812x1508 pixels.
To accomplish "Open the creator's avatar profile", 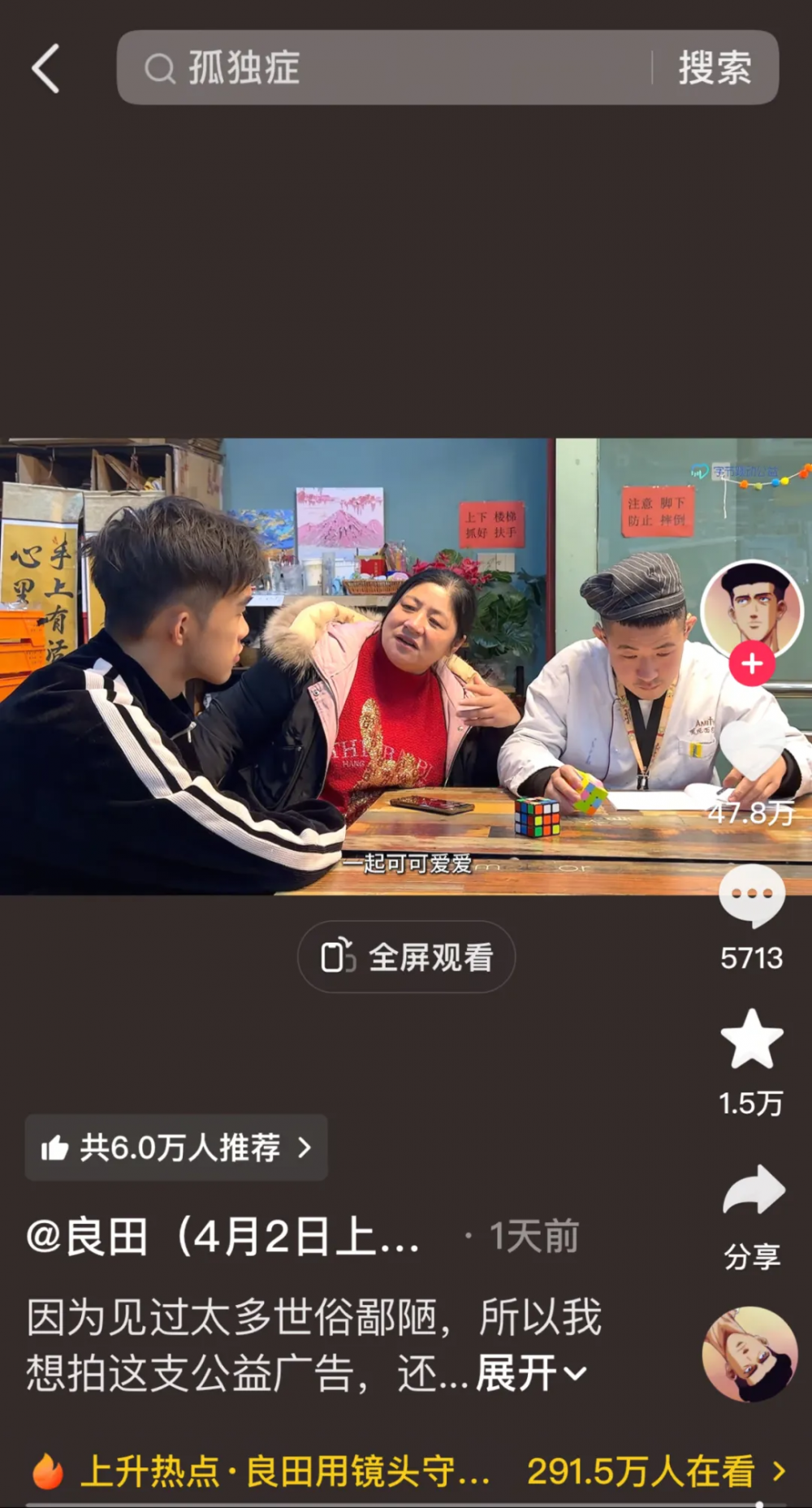I will [752, 610].
